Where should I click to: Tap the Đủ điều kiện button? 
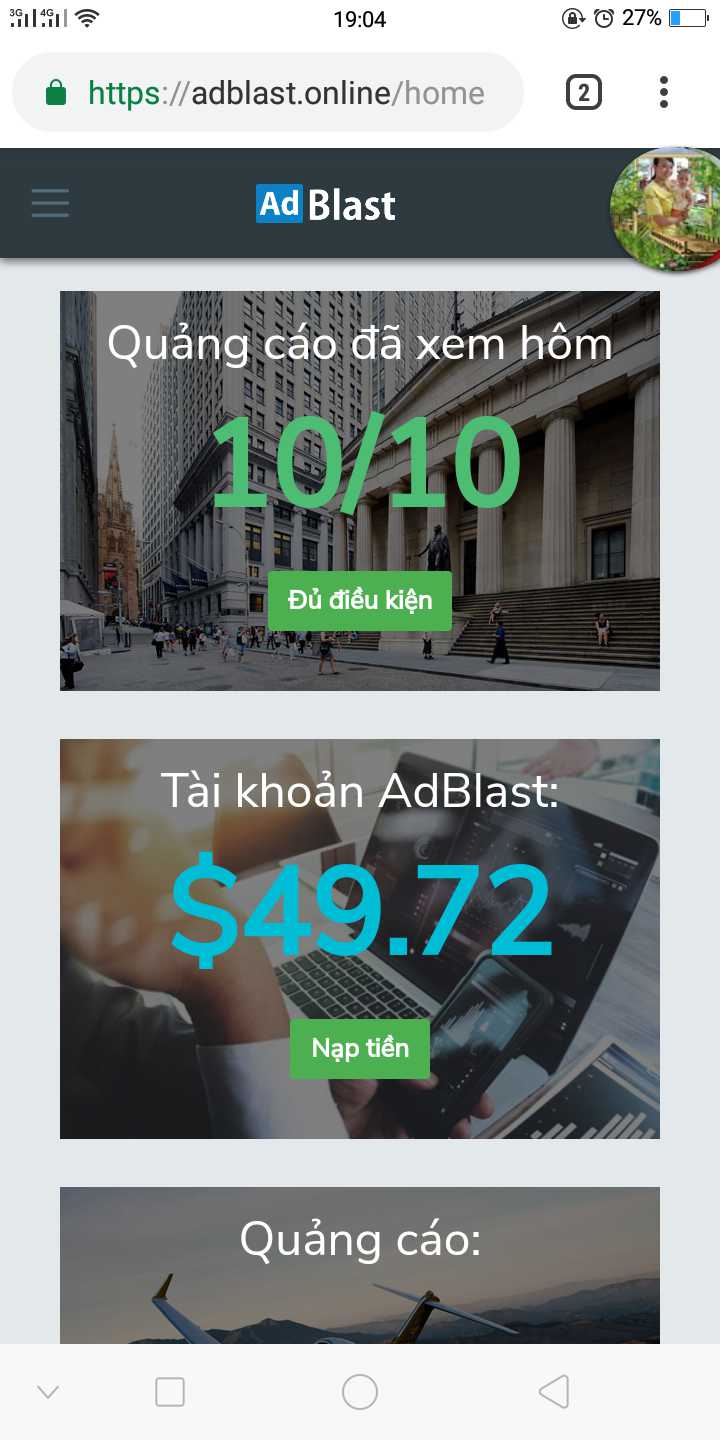coord(360,600)
